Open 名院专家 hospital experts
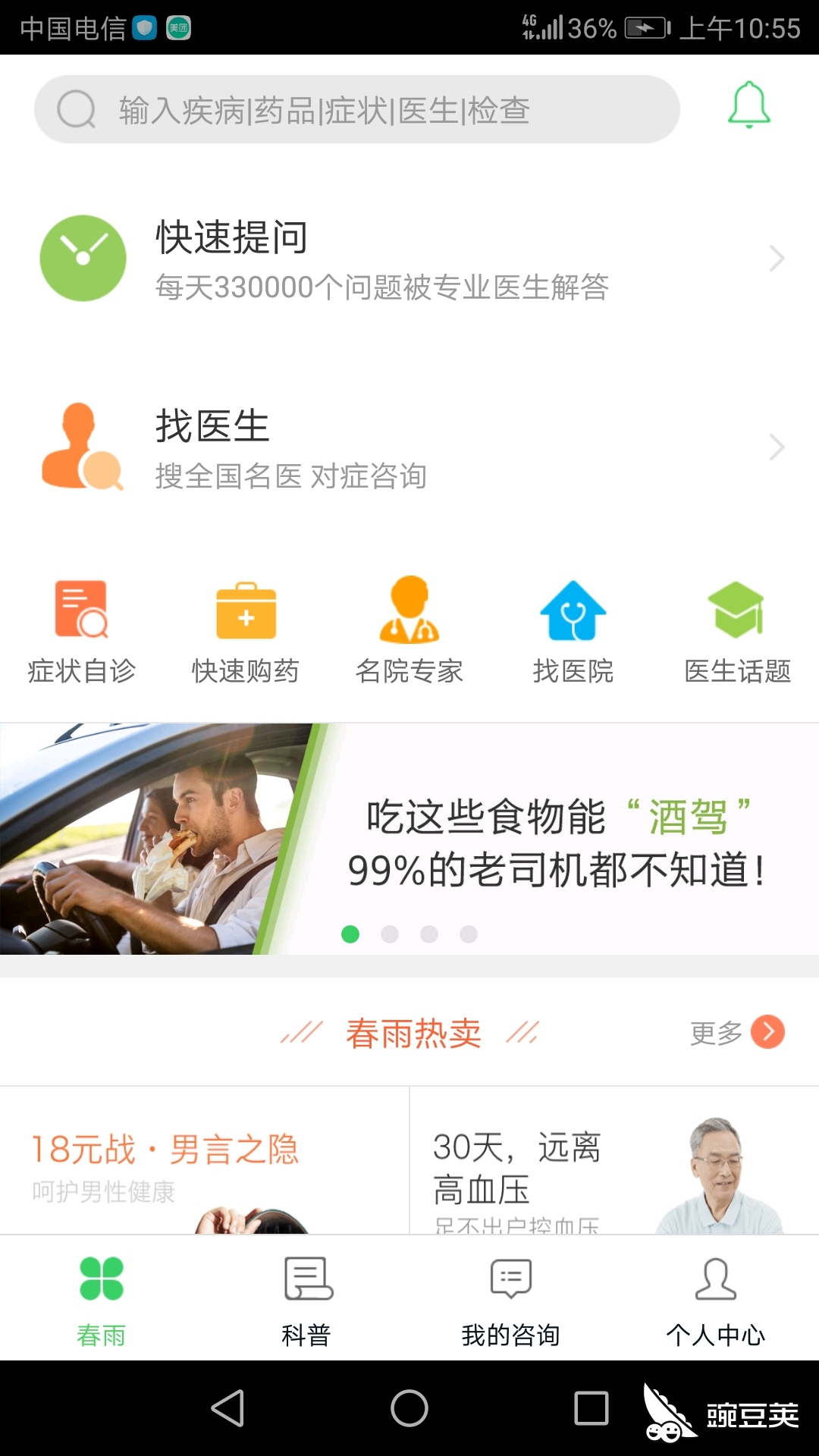Image resolution: width=819 pixels, height=1456 pixels. (x=409, y=631)
